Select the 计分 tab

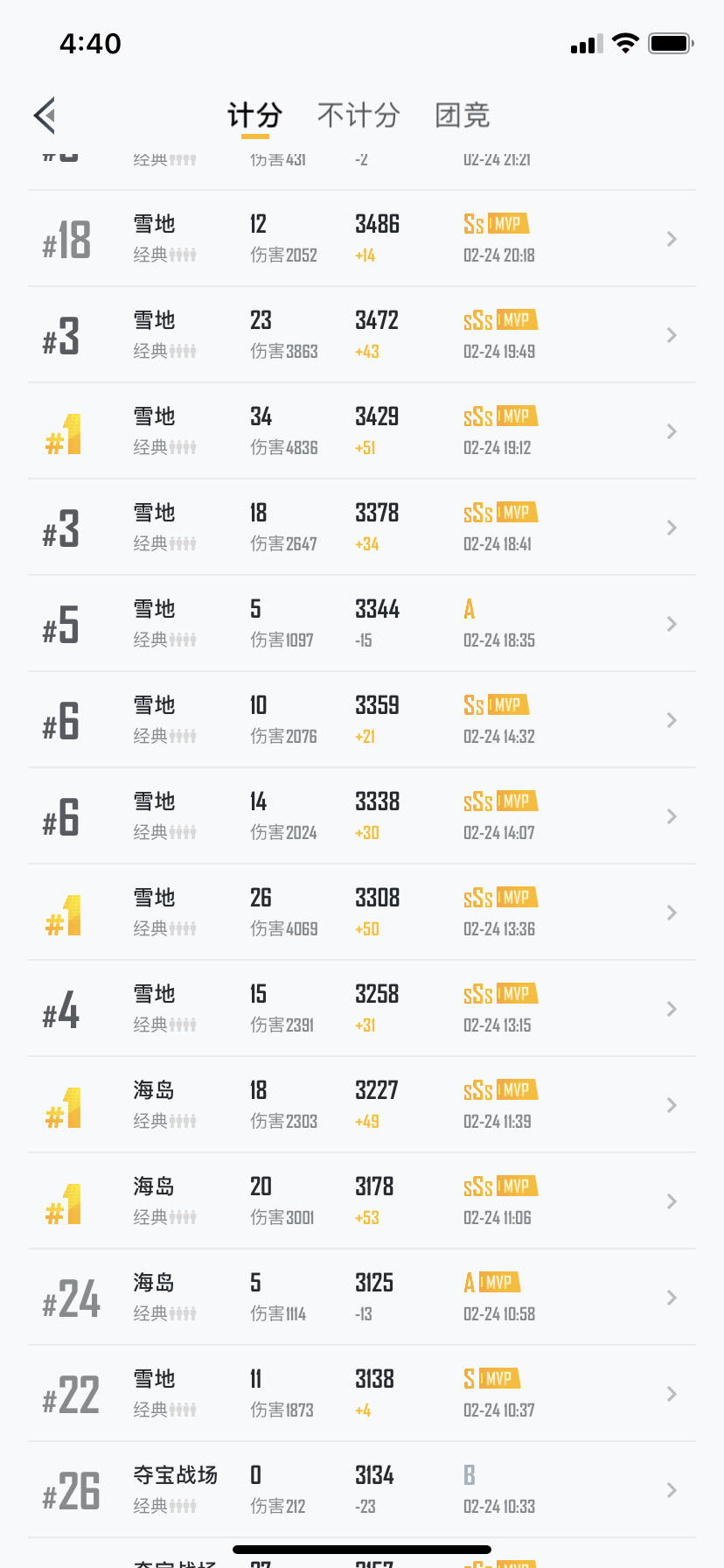click(x=254, y=115)
